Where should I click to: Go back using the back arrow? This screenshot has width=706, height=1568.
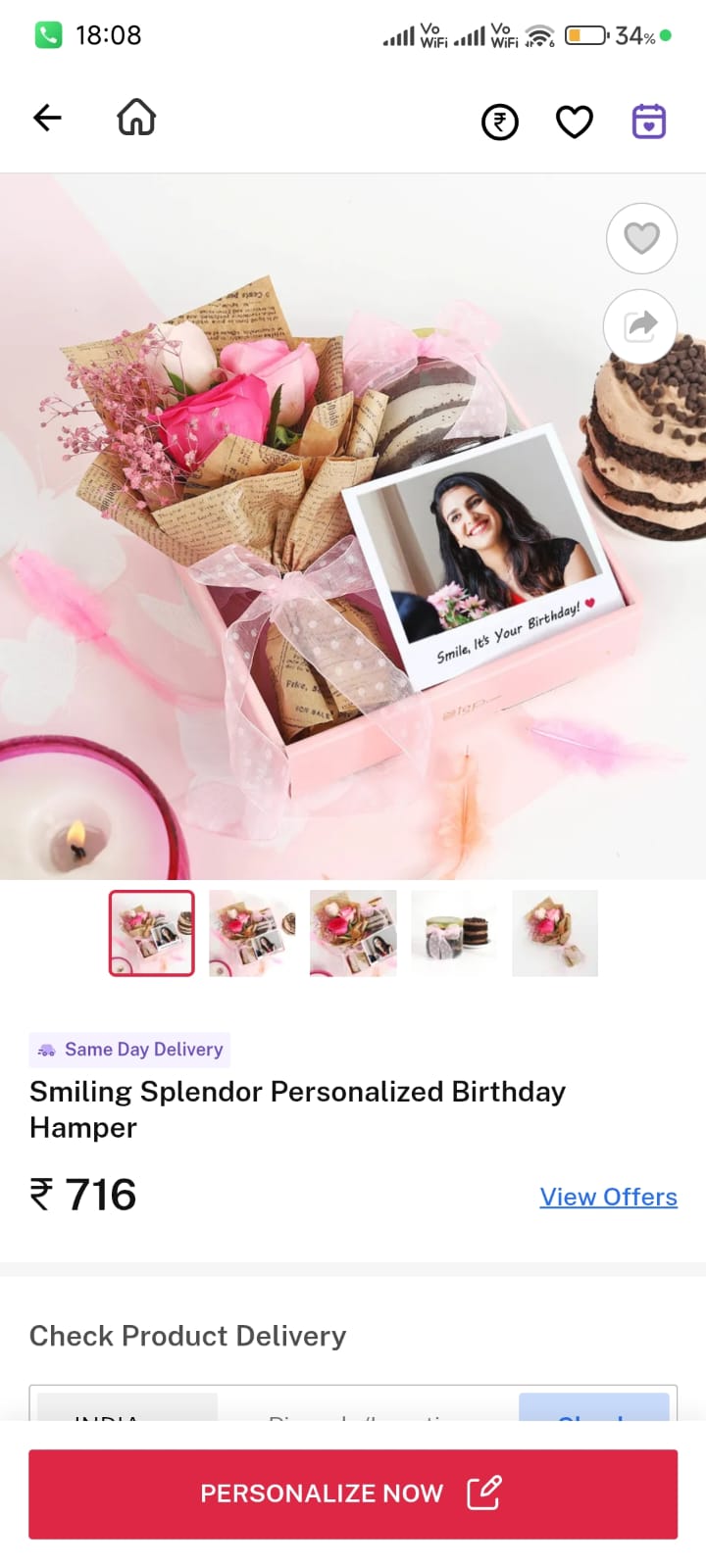click(x=47, y=119)
